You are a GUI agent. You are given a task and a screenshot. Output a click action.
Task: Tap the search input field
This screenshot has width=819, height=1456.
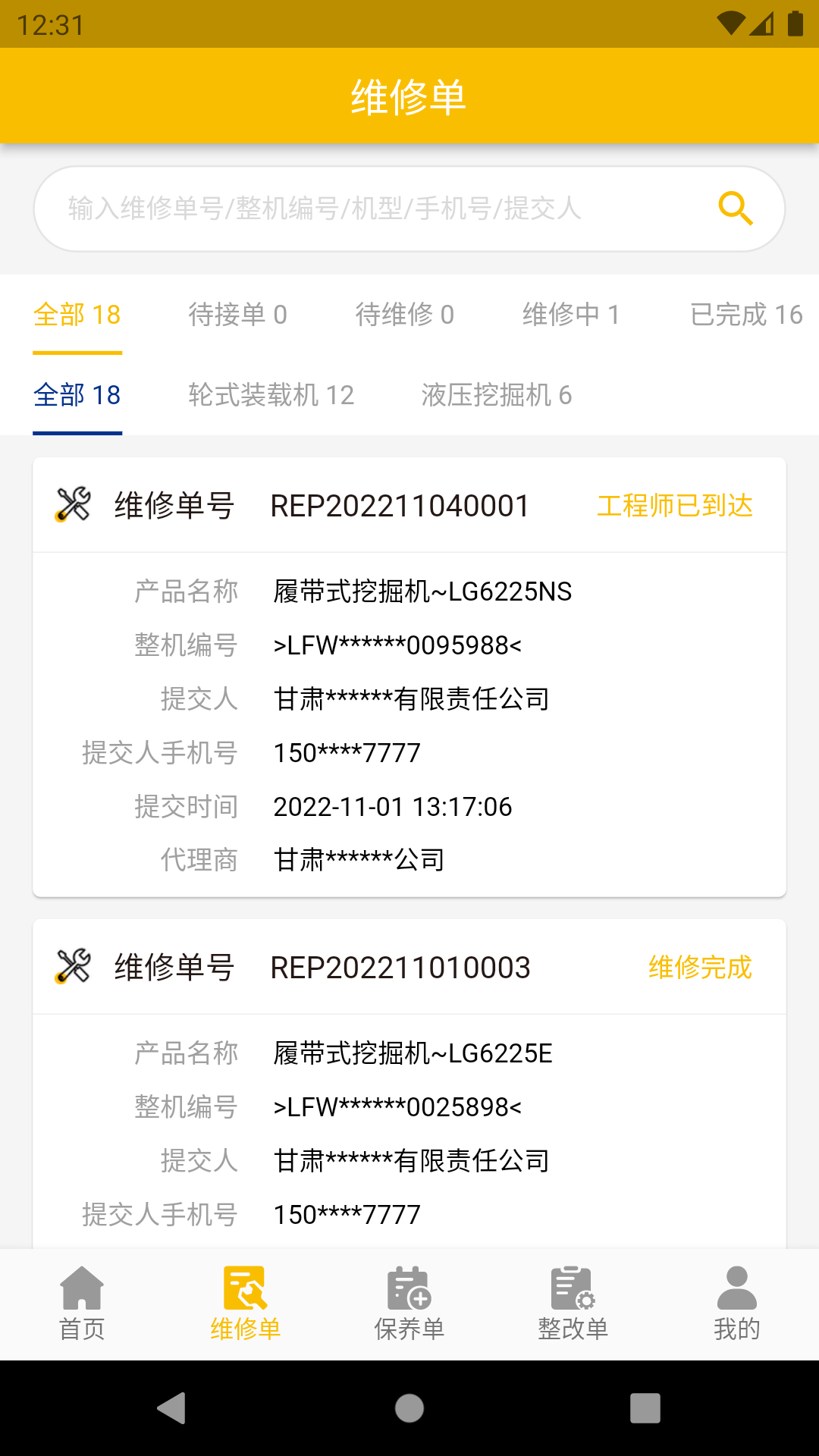coord(341,209)
